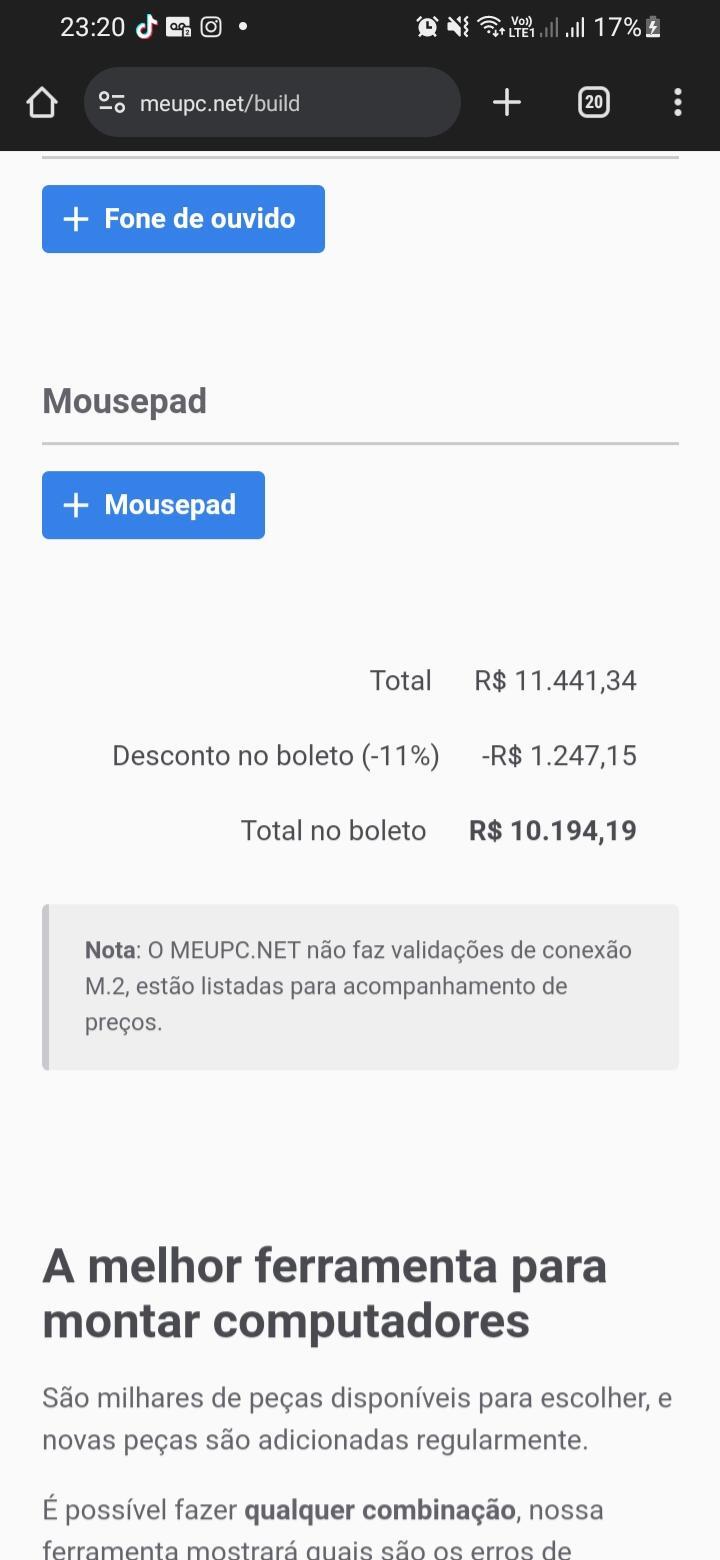This screenshot has width=720, height=1560.
Task: Show site info next to the URL
Action: click(x=112, y=102)
